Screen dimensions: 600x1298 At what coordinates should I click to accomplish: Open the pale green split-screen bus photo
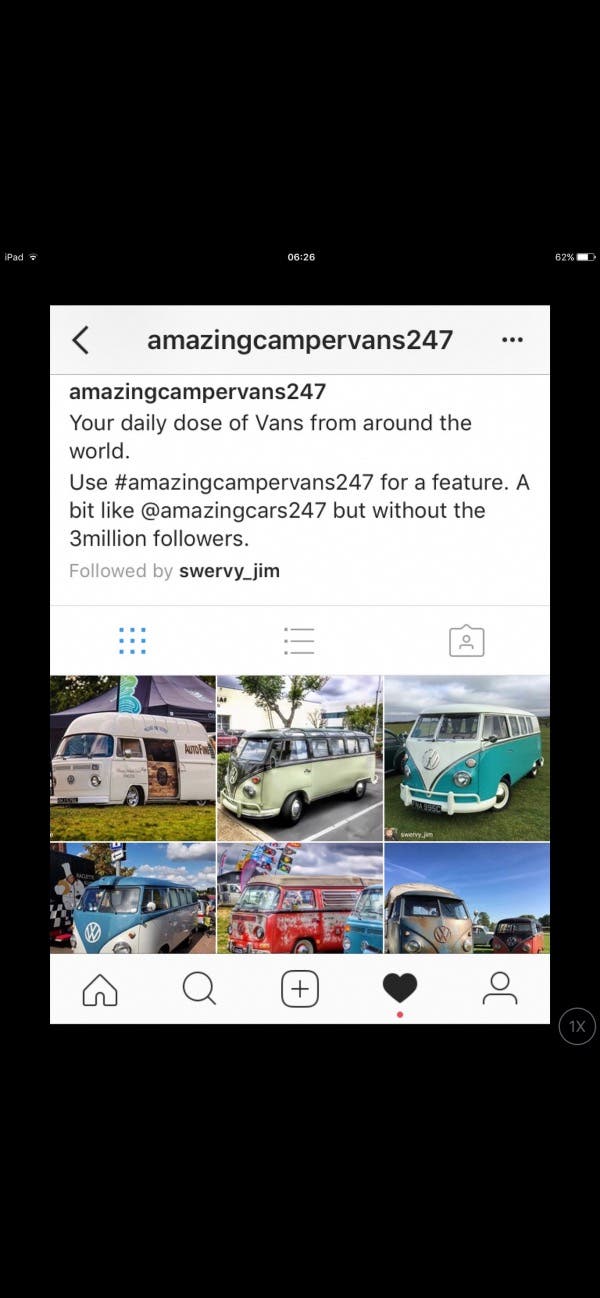pos(299,757)
